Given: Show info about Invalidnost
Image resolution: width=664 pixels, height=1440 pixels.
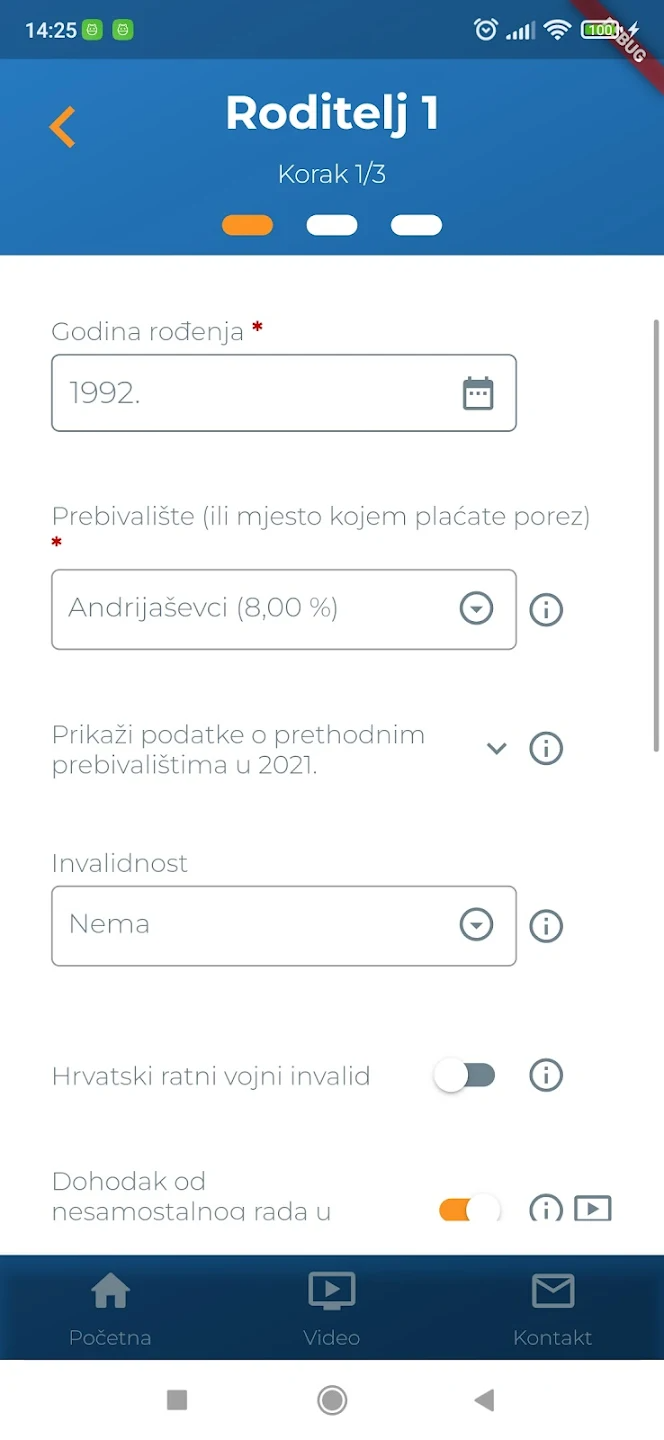Looking at the screenshot, I should click(546, 926).
